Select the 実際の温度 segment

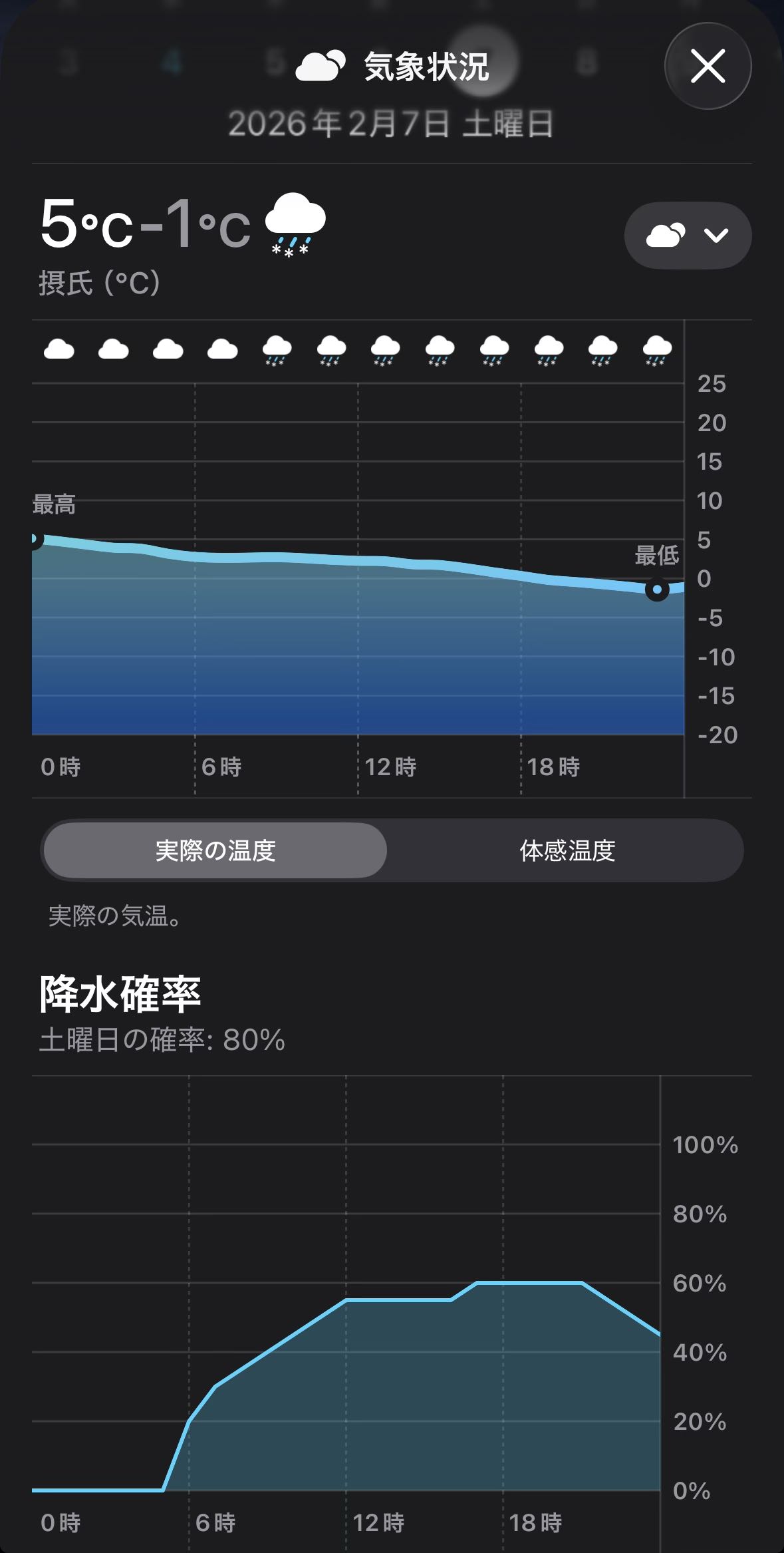point(215,850)
